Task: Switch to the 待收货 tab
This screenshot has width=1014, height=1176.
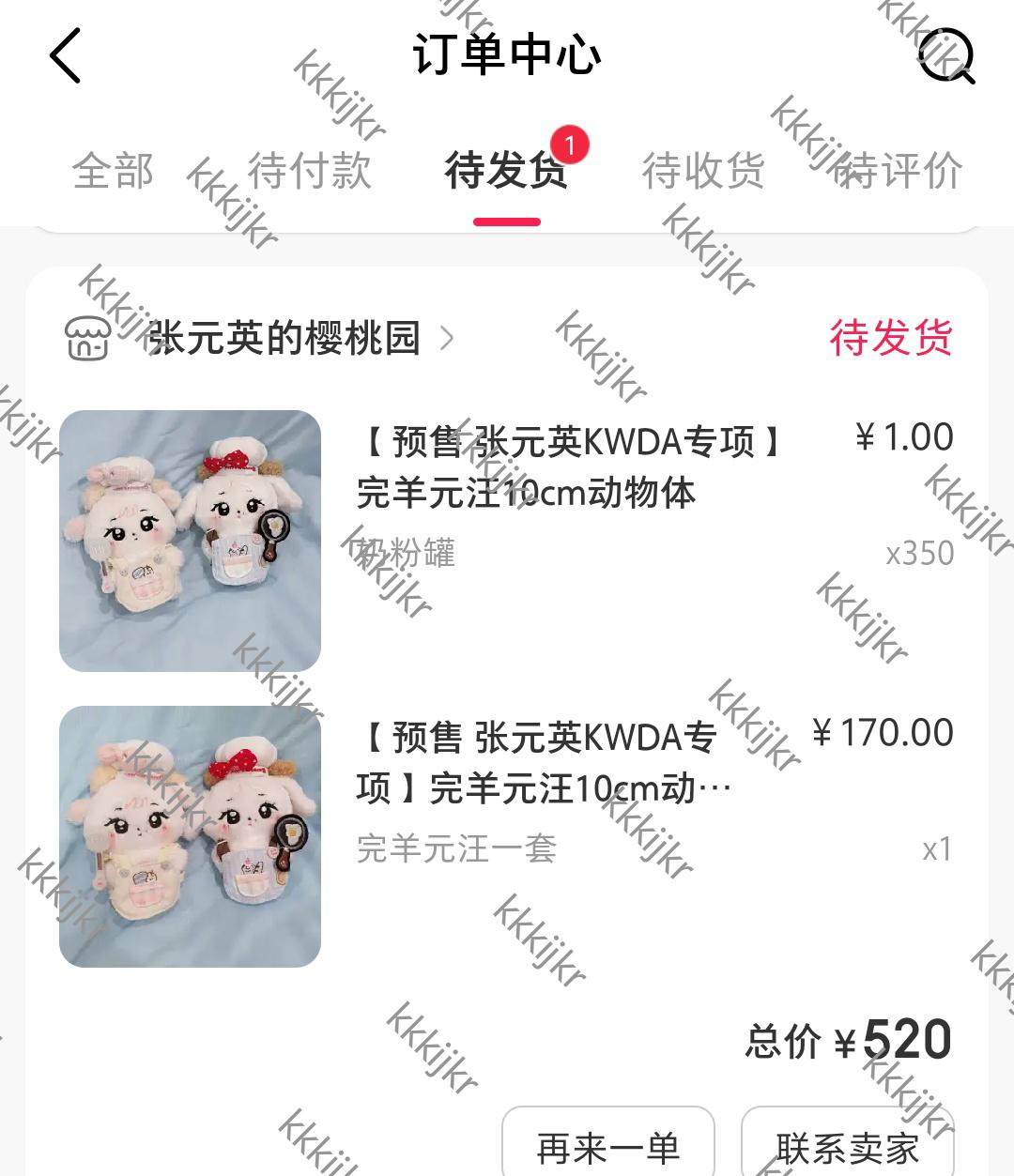Action: [703, 172]
